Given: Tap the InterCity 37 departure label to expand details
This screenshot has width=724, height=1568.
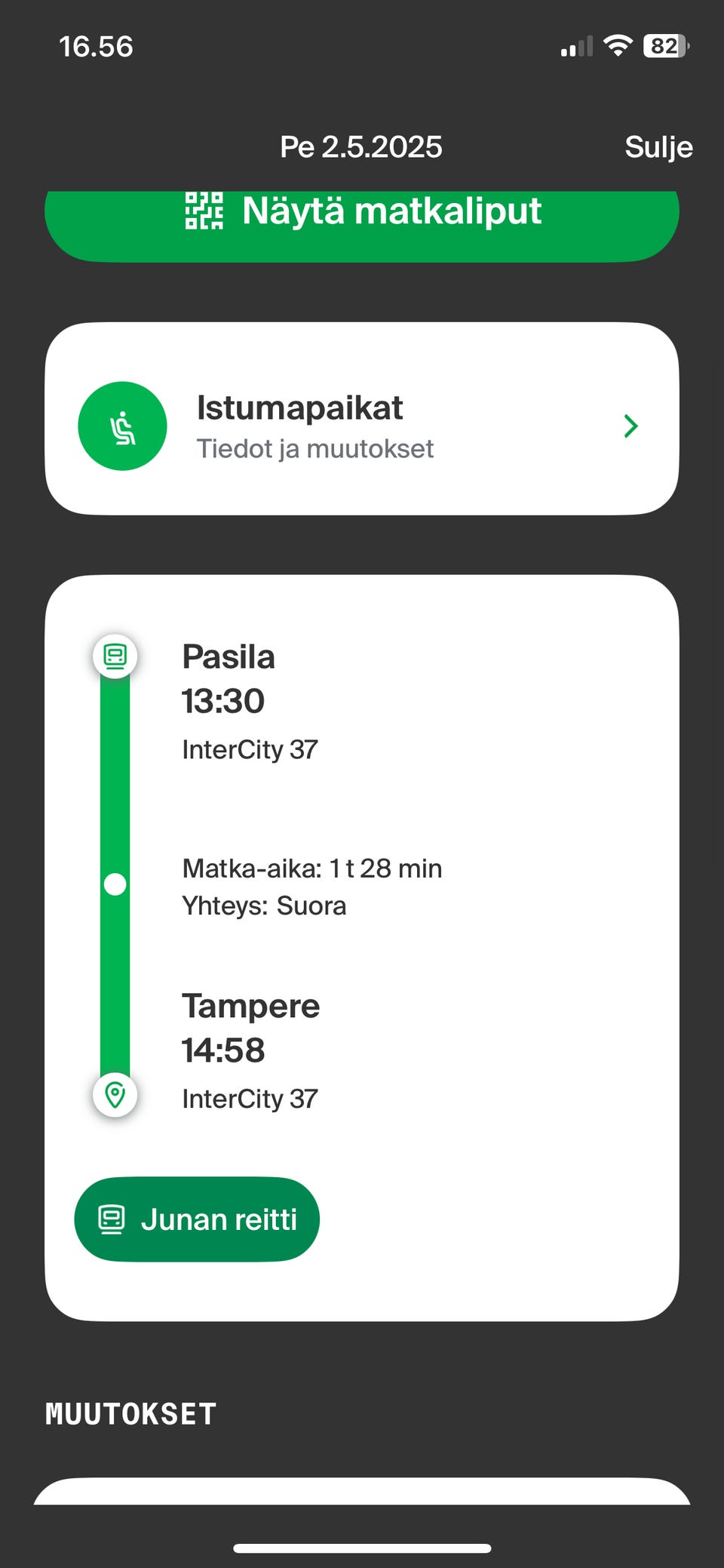Looking at the screenshot, I should click(250, 749).
